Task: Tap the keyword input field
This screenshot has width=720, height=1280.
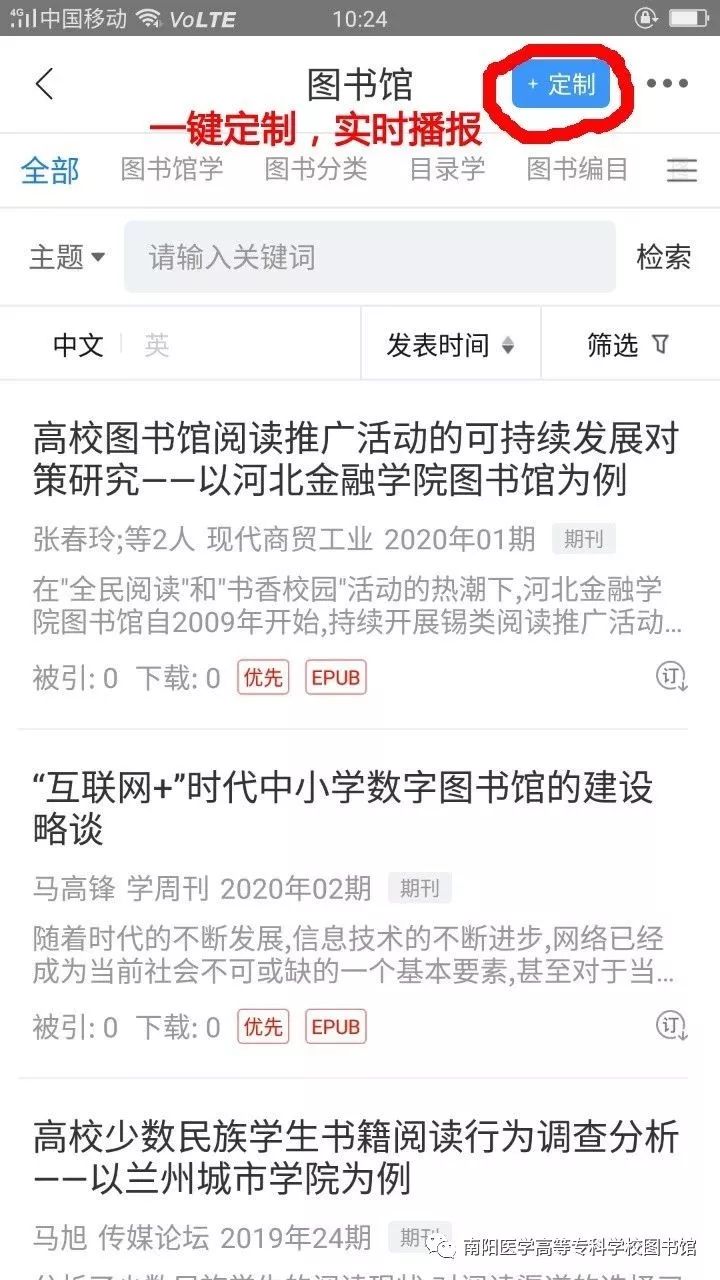Action: pos(370,257)
